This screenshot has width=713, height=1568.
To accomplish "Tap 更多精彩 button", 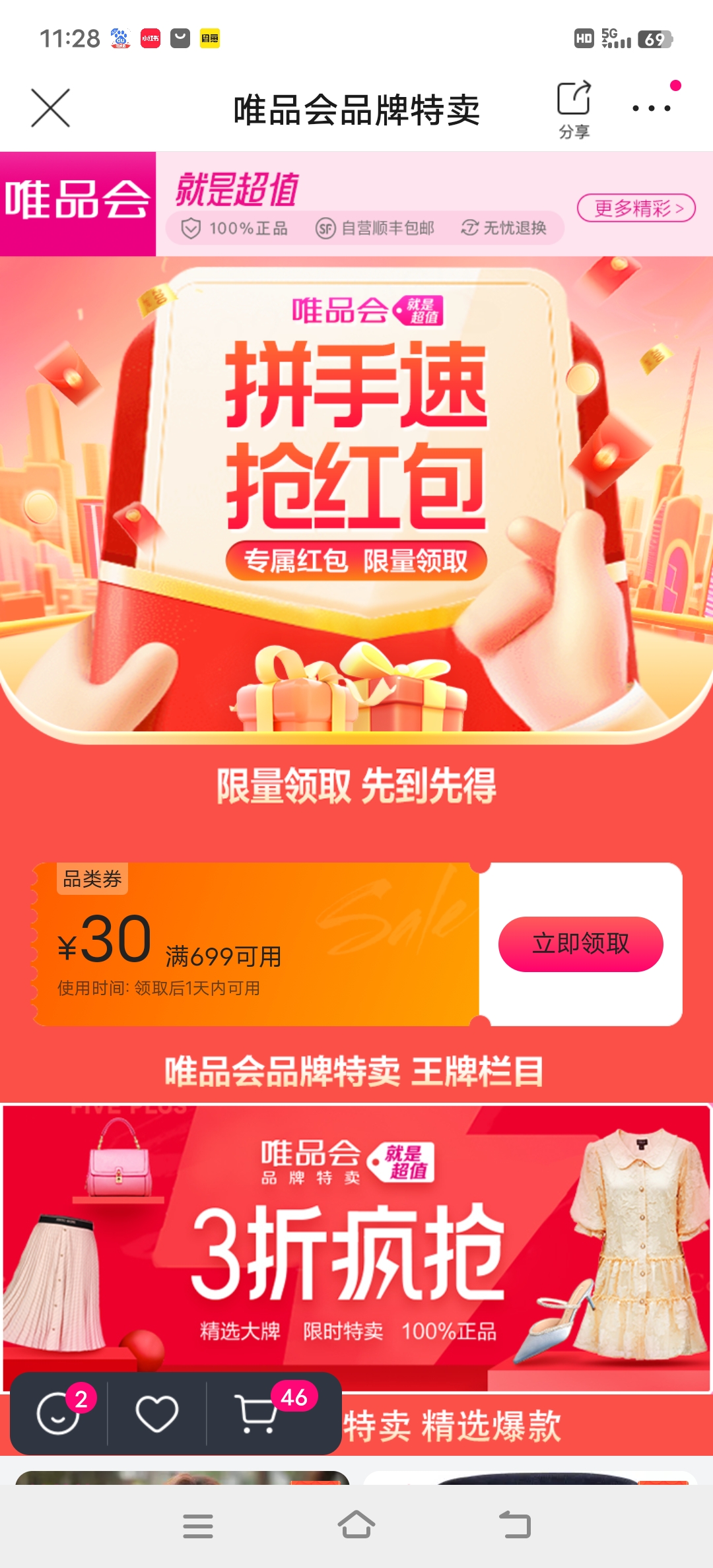I will pyautogui.click(x=636, y=209).
